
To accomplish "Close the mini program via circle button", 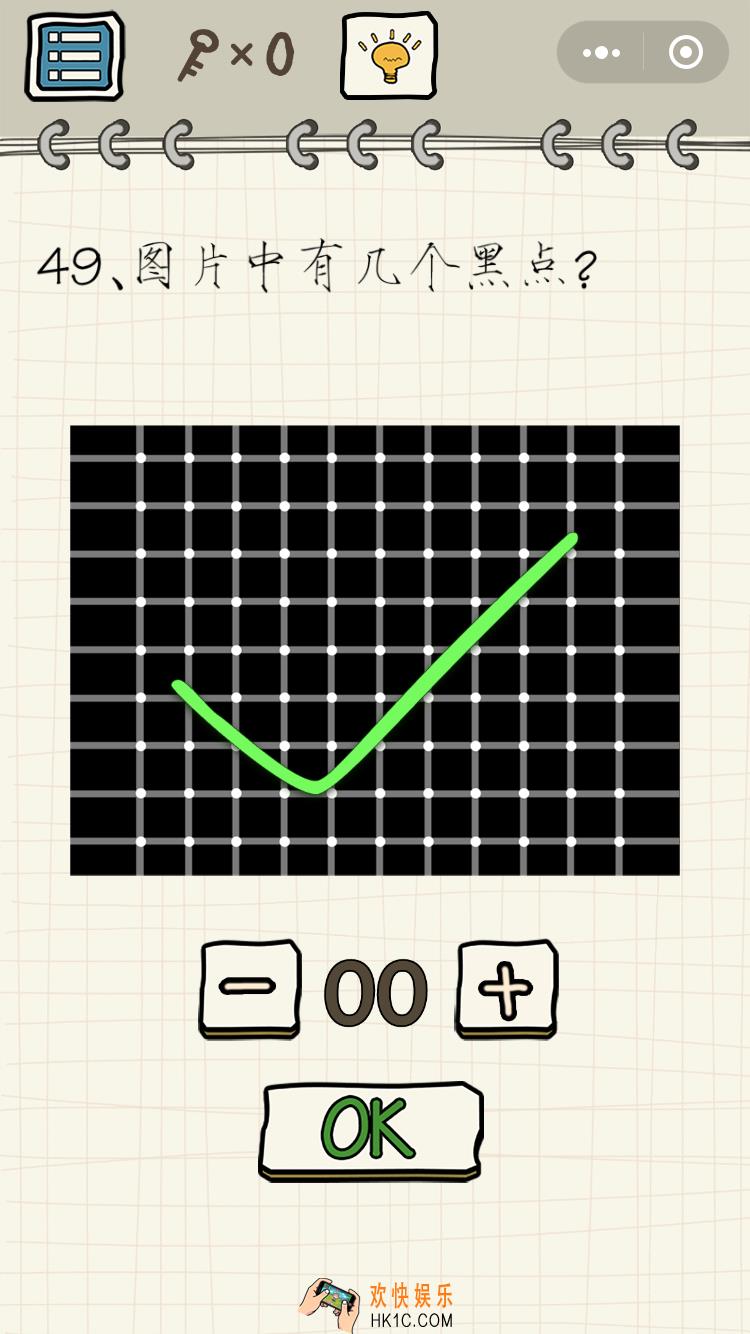I will pyautogui.click(x=685, y=52).
